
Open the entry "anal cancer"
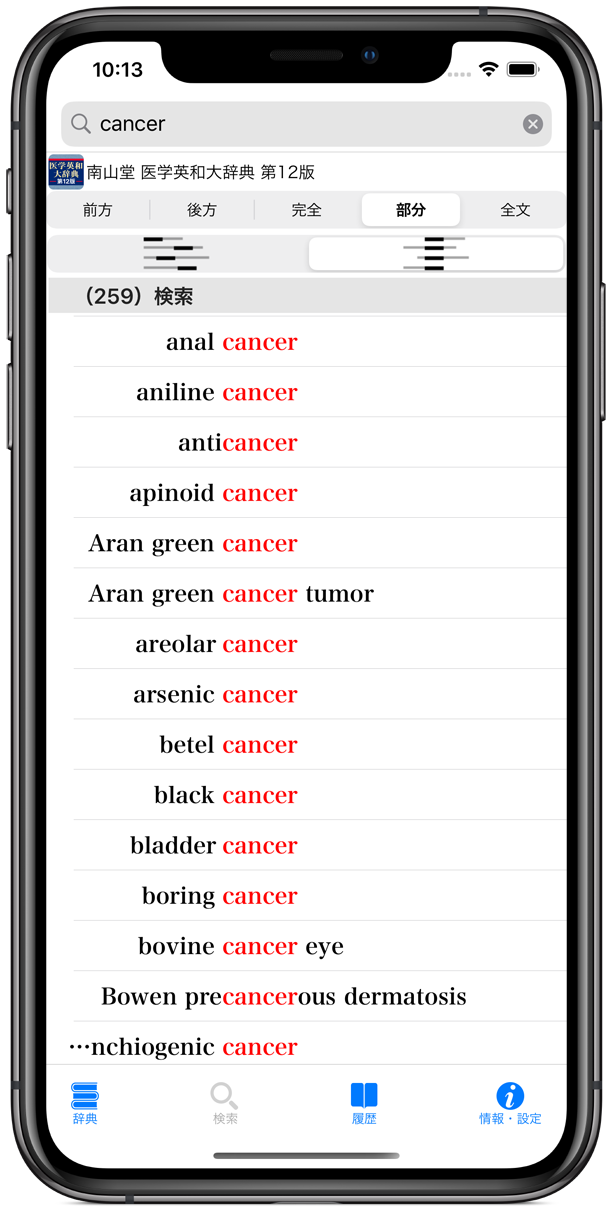tap(319, 342)
